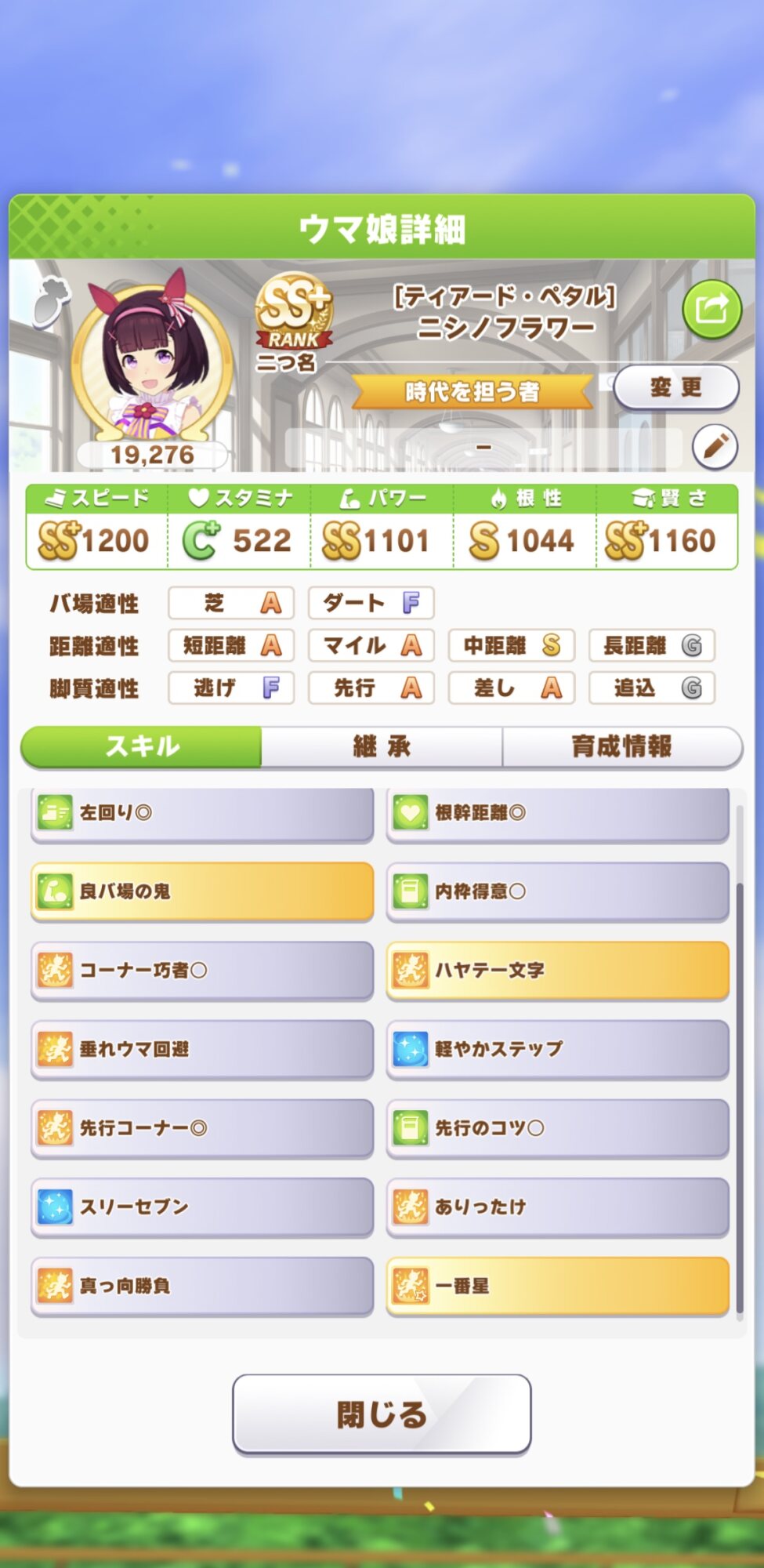Screen dimensions: 764x1568
Task: Switch to the 継承 tab
Action: (382, 746)
